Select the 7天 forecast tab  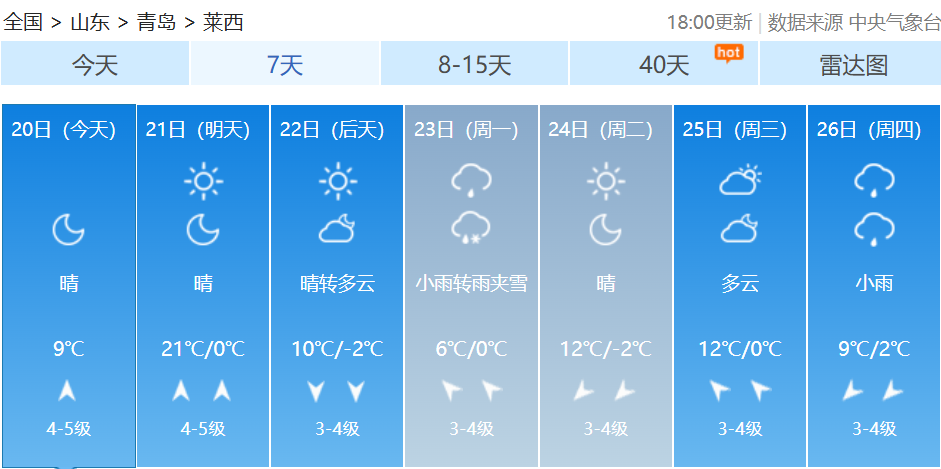(285, 65)
